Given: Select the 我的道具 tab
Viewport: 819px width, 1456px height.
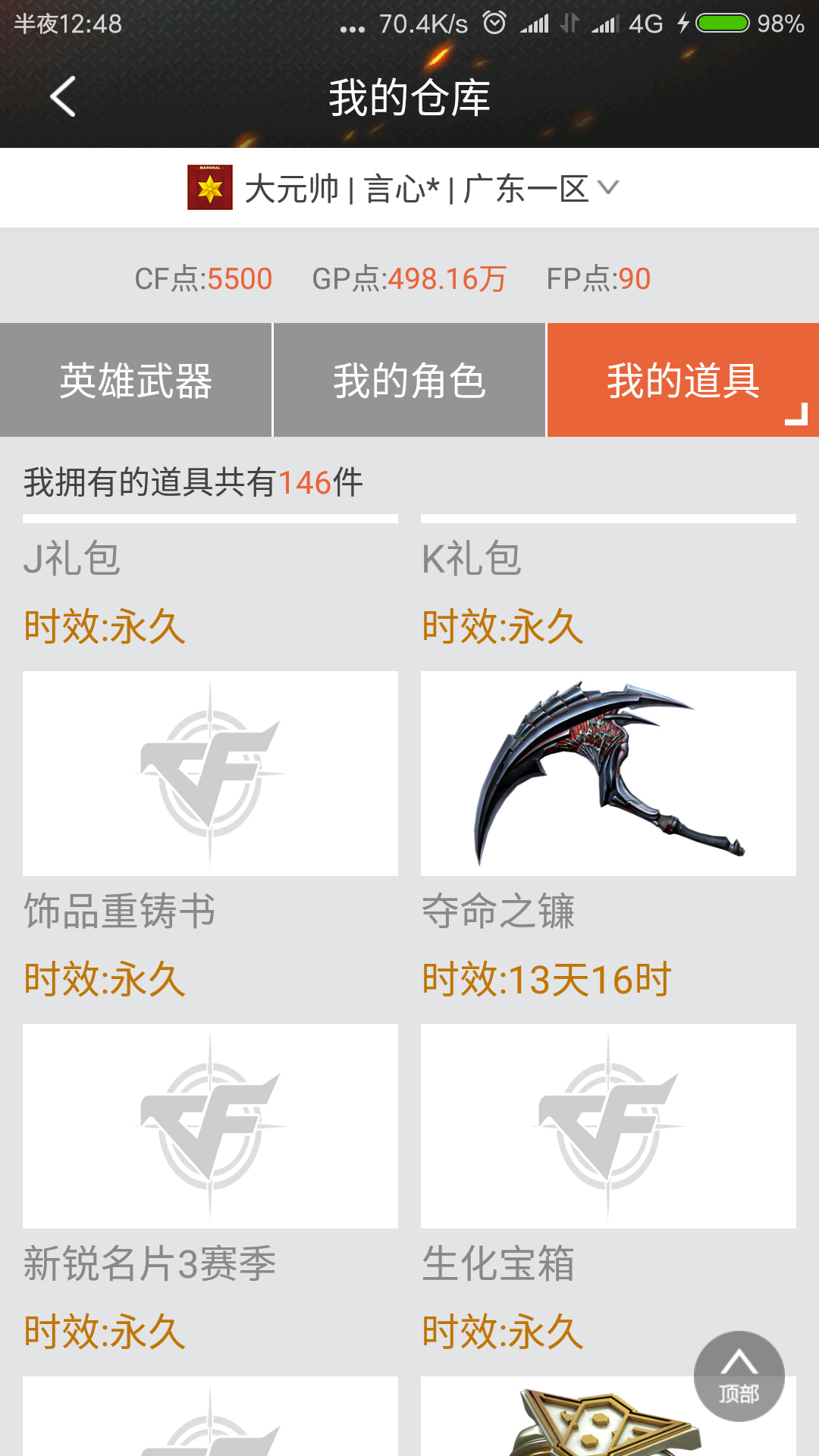Looking at the screenshot, I should point(682,380).
